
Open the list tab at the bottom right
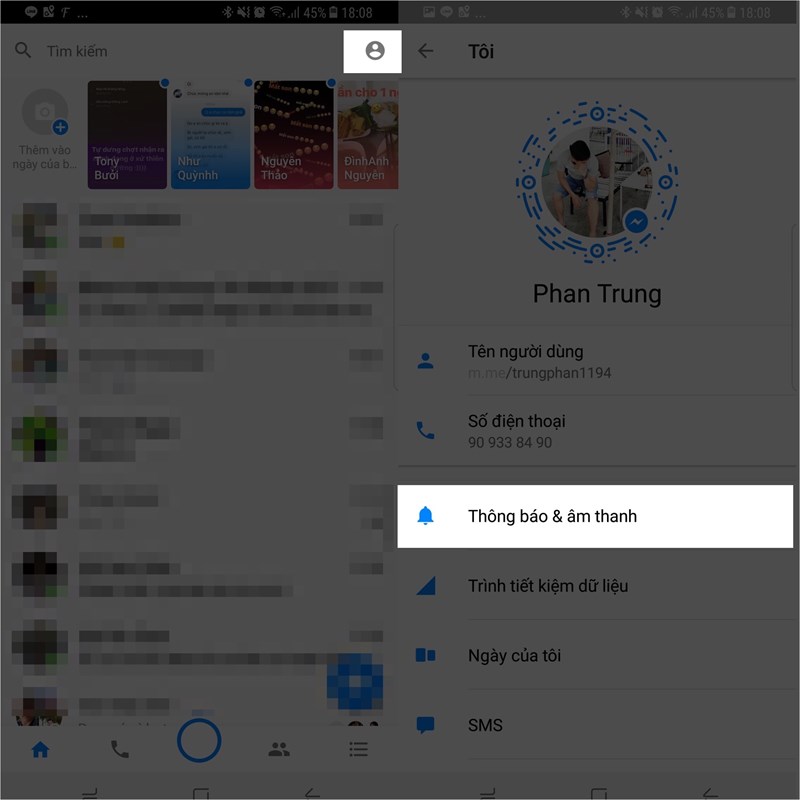point(358,748)
